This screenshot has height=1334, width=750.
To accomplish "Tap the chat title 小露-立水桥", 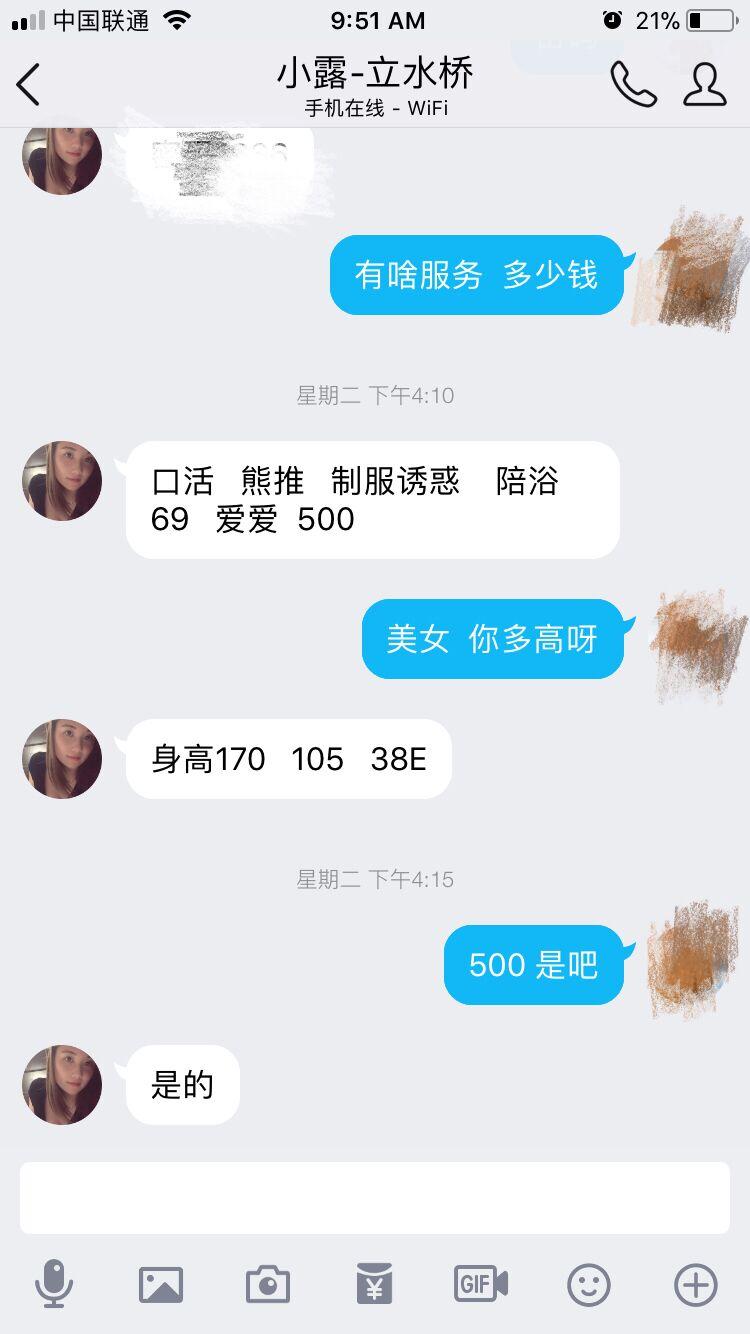I will point(375,74).
